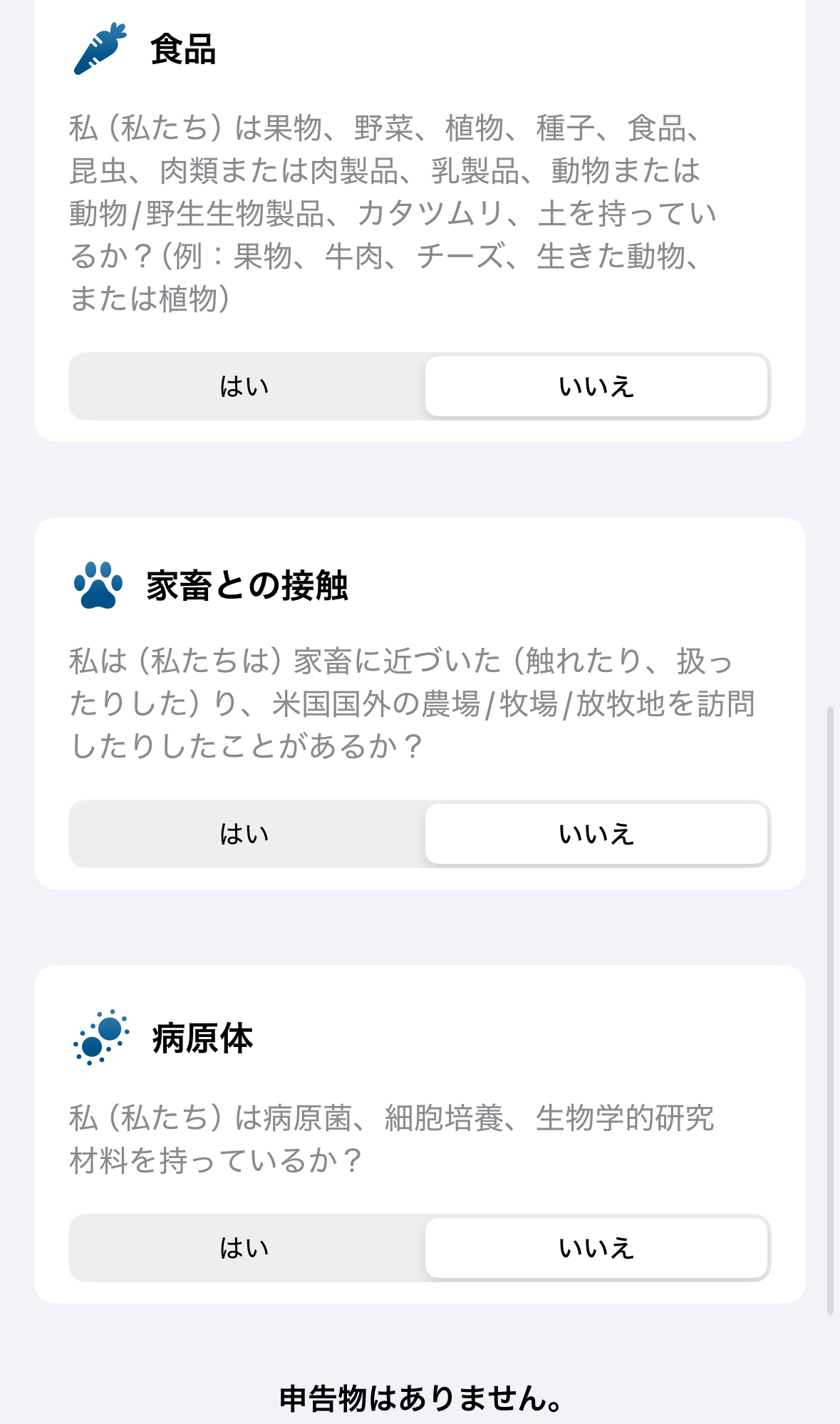Choose はい under 家畜との接触

click(x=245, y=834)
